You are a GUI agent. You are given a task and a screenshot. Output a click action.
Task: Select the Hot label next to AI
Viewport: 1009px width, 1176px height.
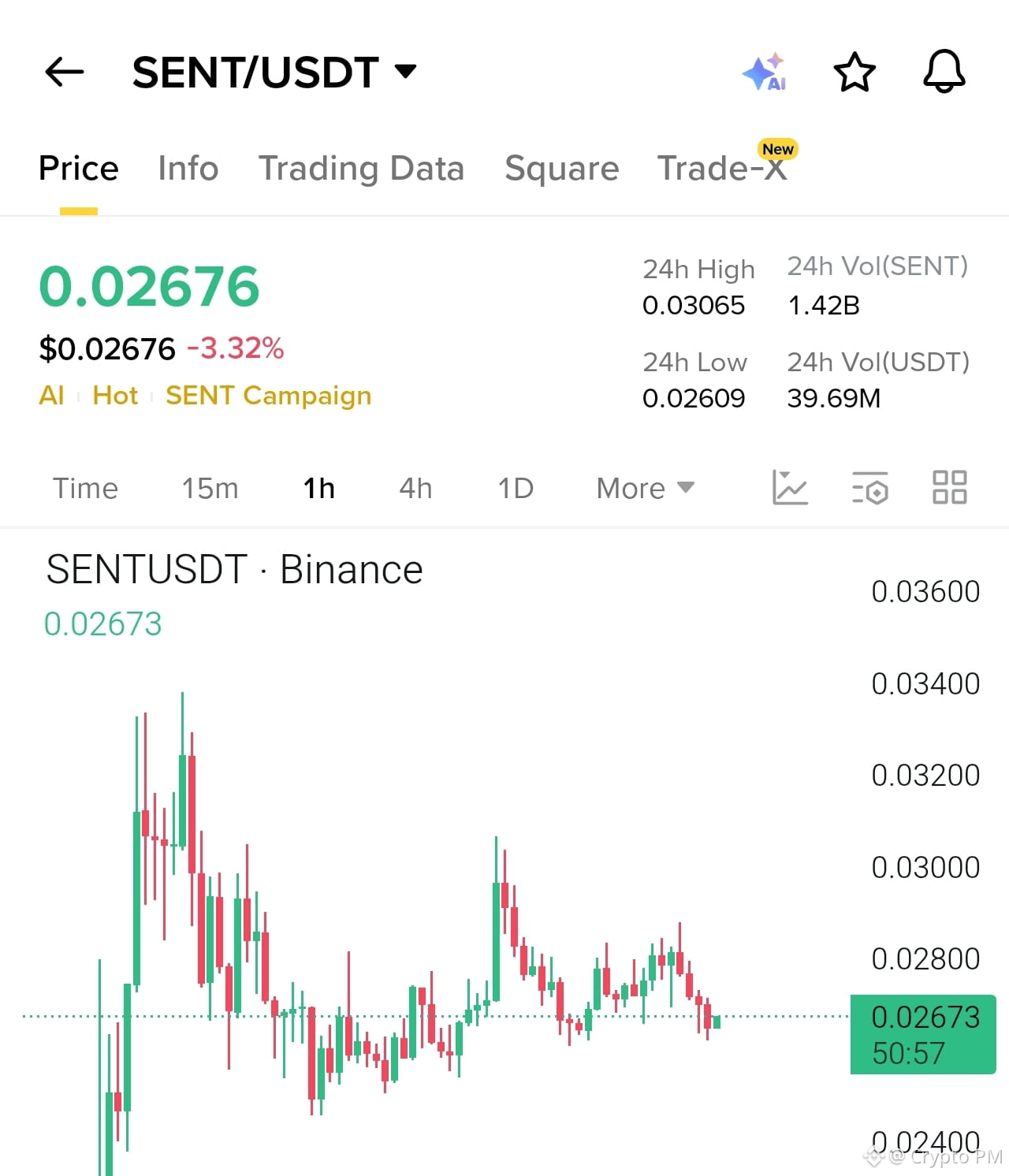[x=115, y=395]
